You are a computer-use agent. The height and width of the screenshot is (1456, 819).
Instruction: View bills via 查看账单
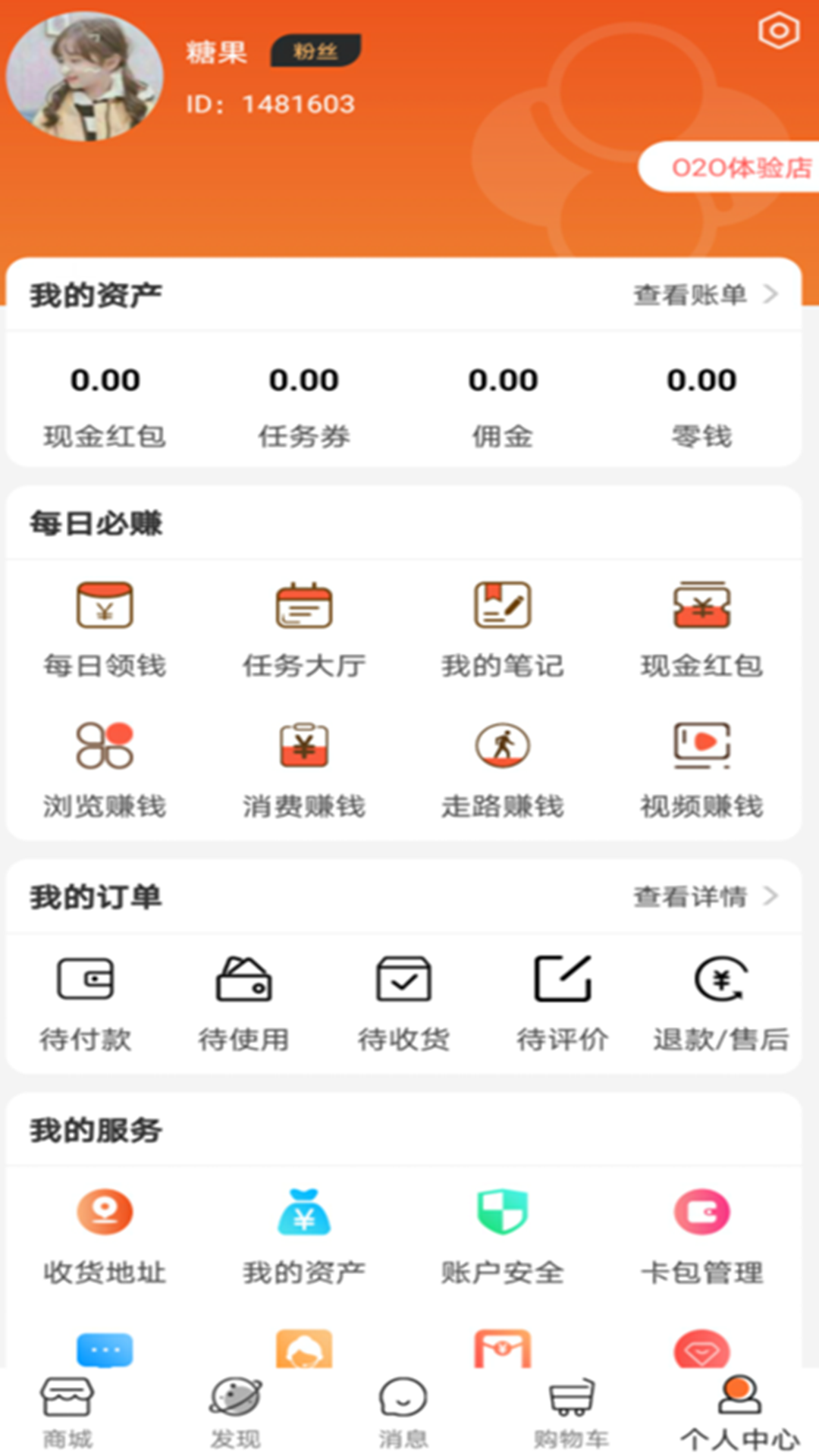705,294
